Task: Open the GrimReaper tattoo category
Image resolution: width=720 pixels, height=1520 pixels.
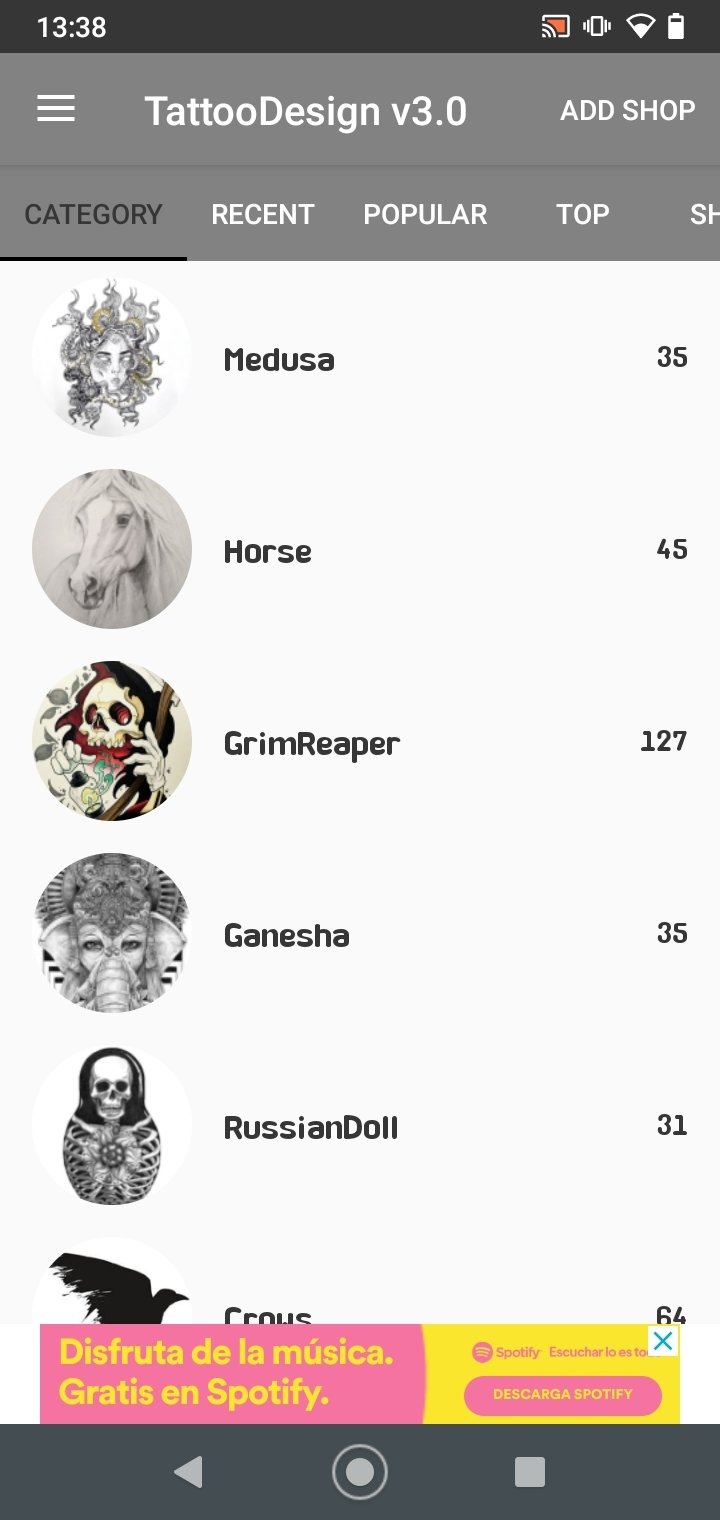Action: (x=360, y=741)
